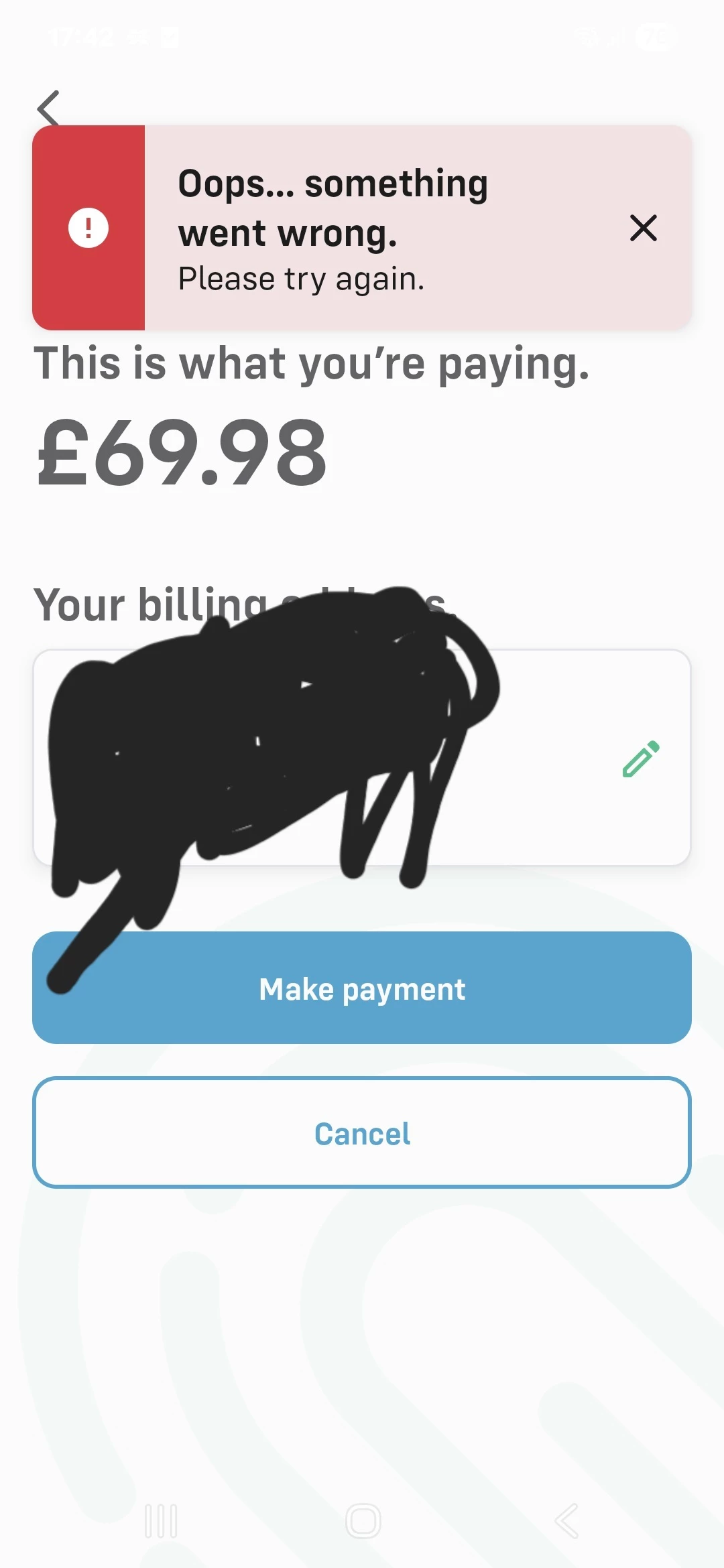
Task: Cancel the payment
Action: pyautogui.click(x=362, y=1132)
